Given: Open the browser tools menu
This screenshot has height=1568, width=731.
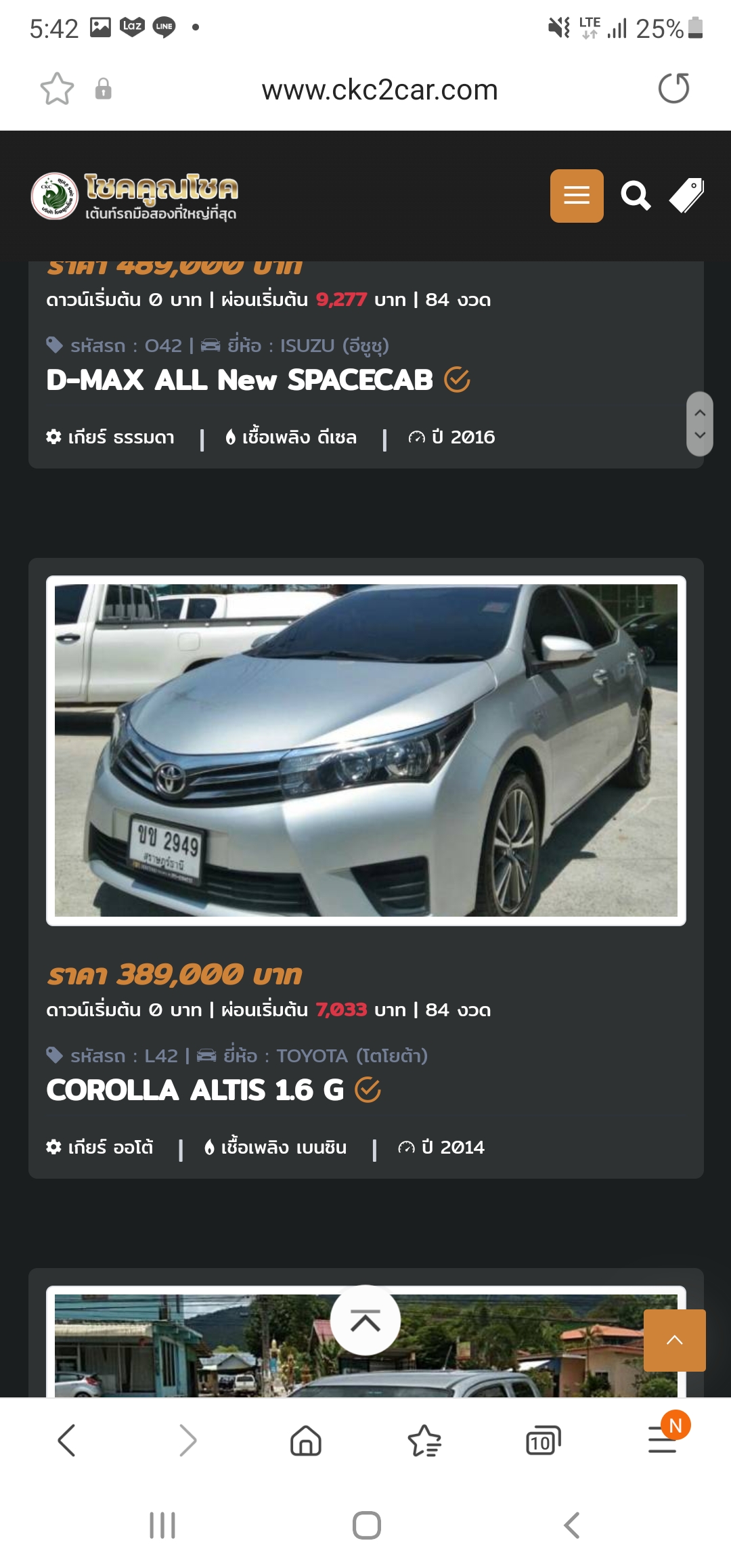Looking at the screenshot, I should tap(662, 1440).
